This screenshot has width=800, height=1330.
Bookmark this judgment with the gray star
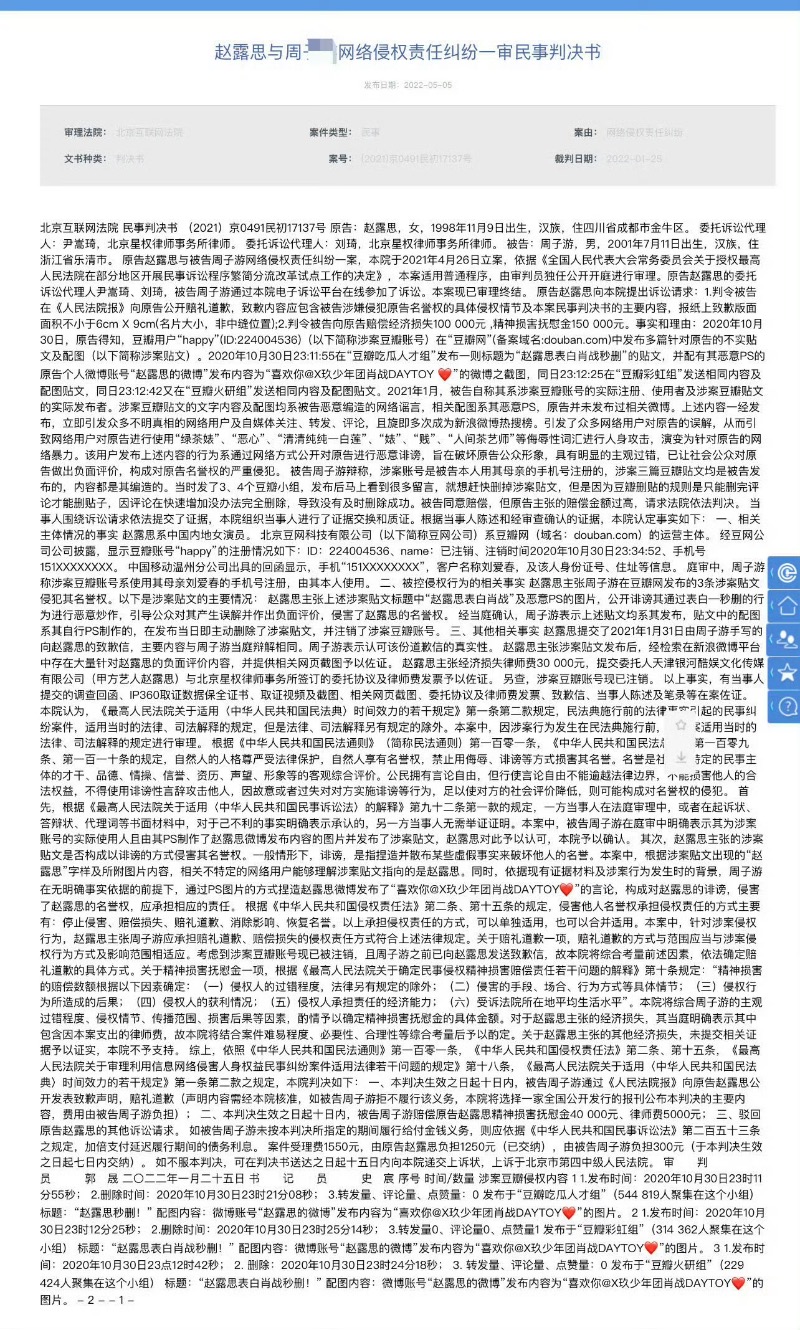click(x=681, y=725)
